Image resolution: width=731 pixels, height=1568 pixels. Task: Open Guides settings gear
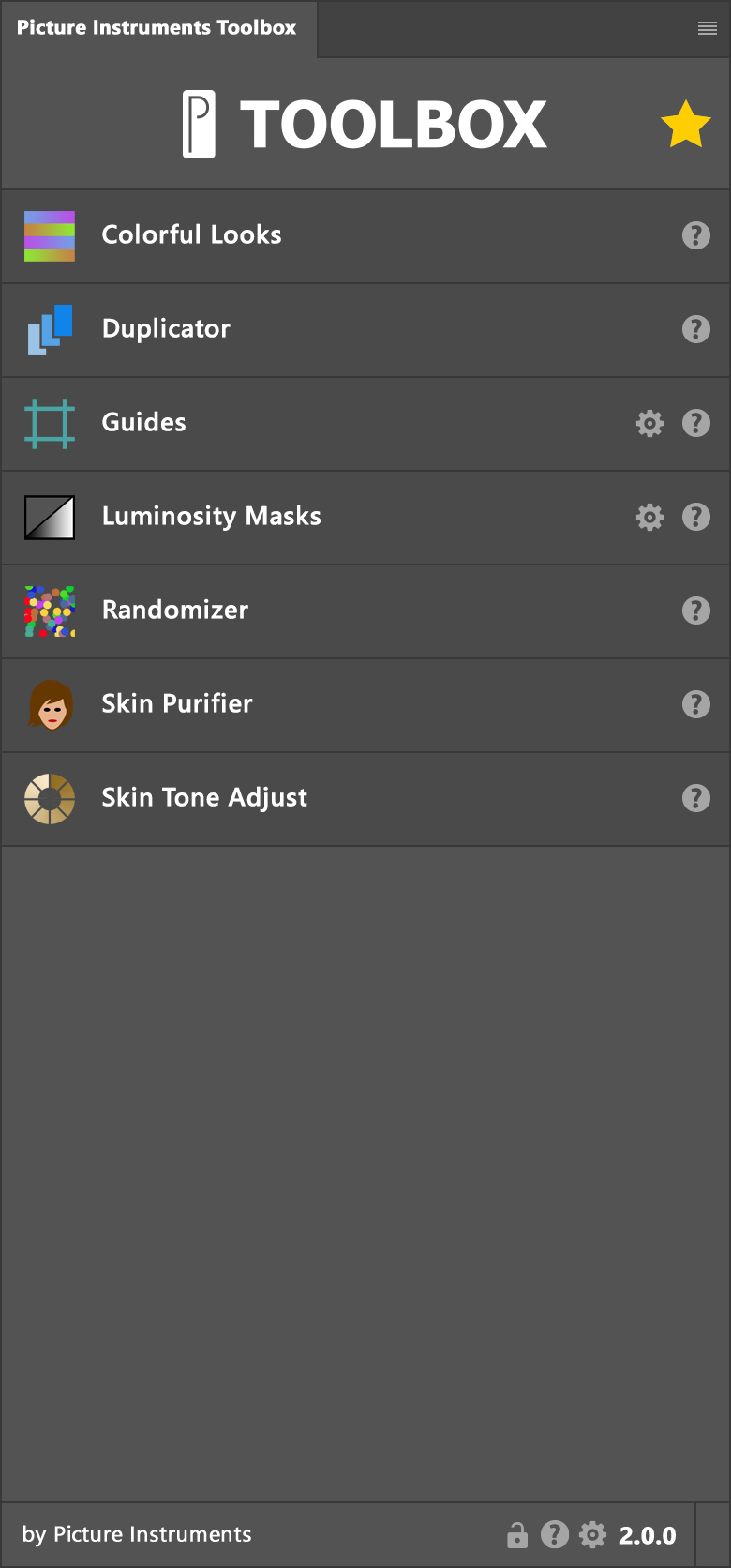point(649,424)
